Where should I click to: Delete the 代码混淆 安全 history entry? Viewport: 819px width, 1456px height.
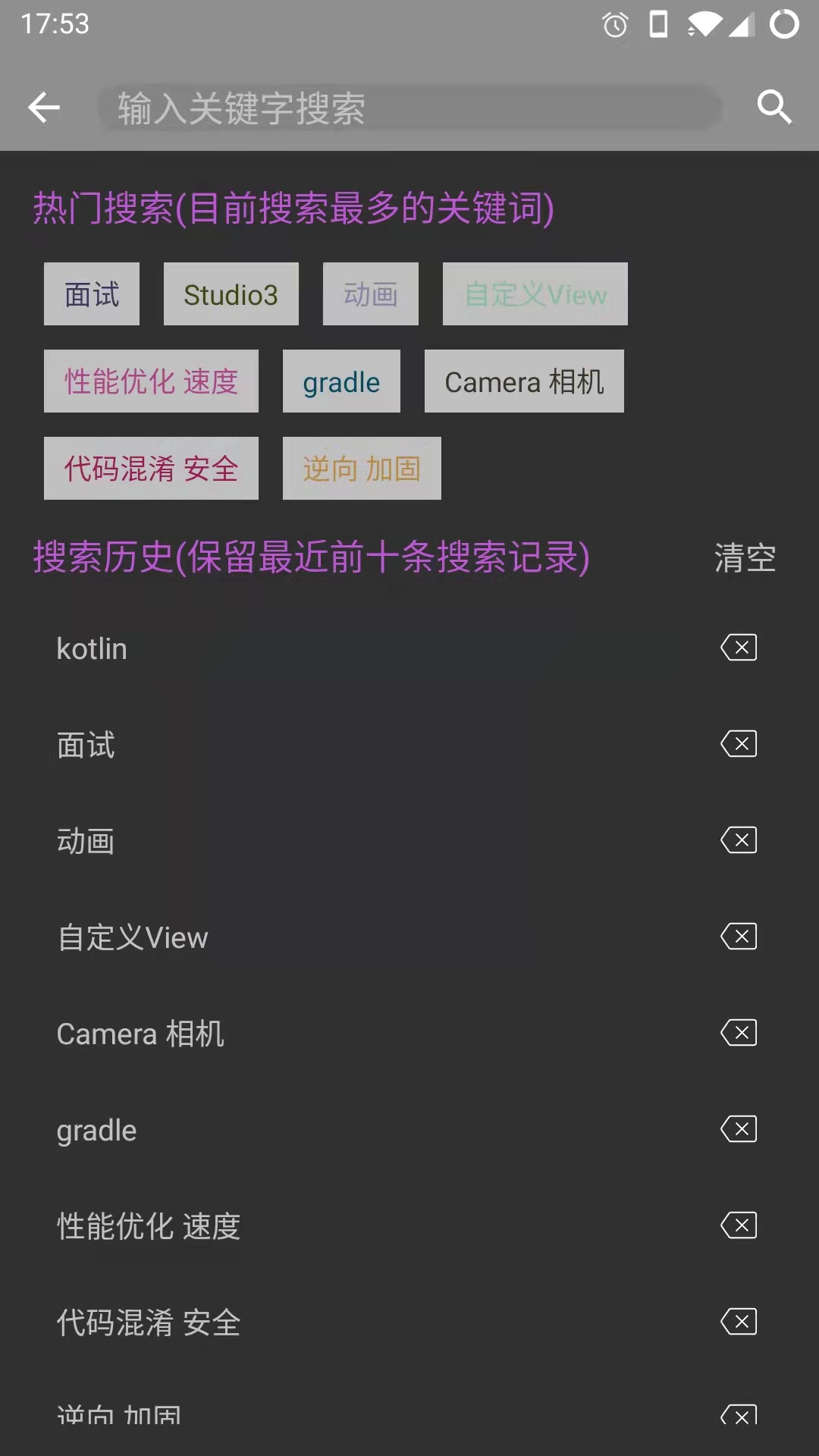(x=738, y=1321)
